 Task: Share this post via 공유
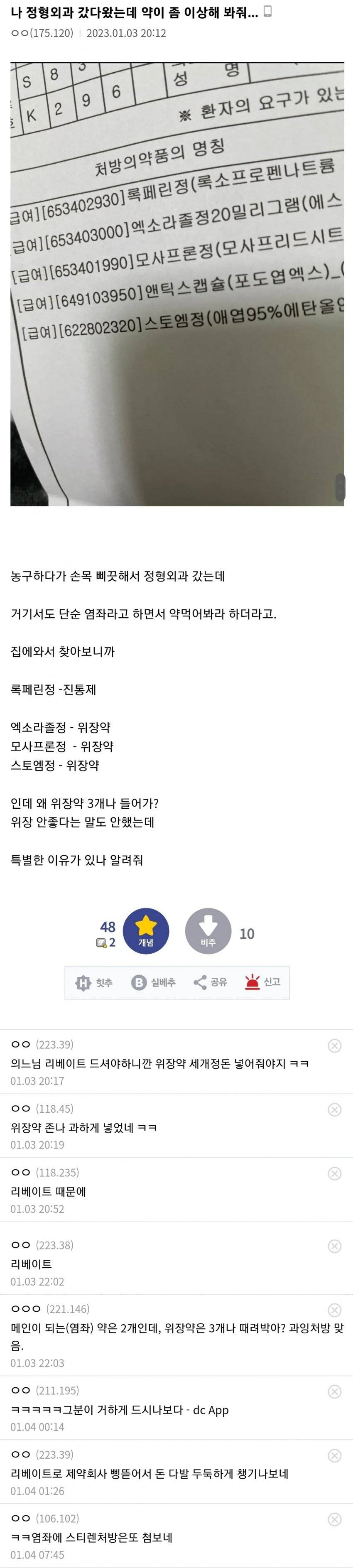coord(210,982)
